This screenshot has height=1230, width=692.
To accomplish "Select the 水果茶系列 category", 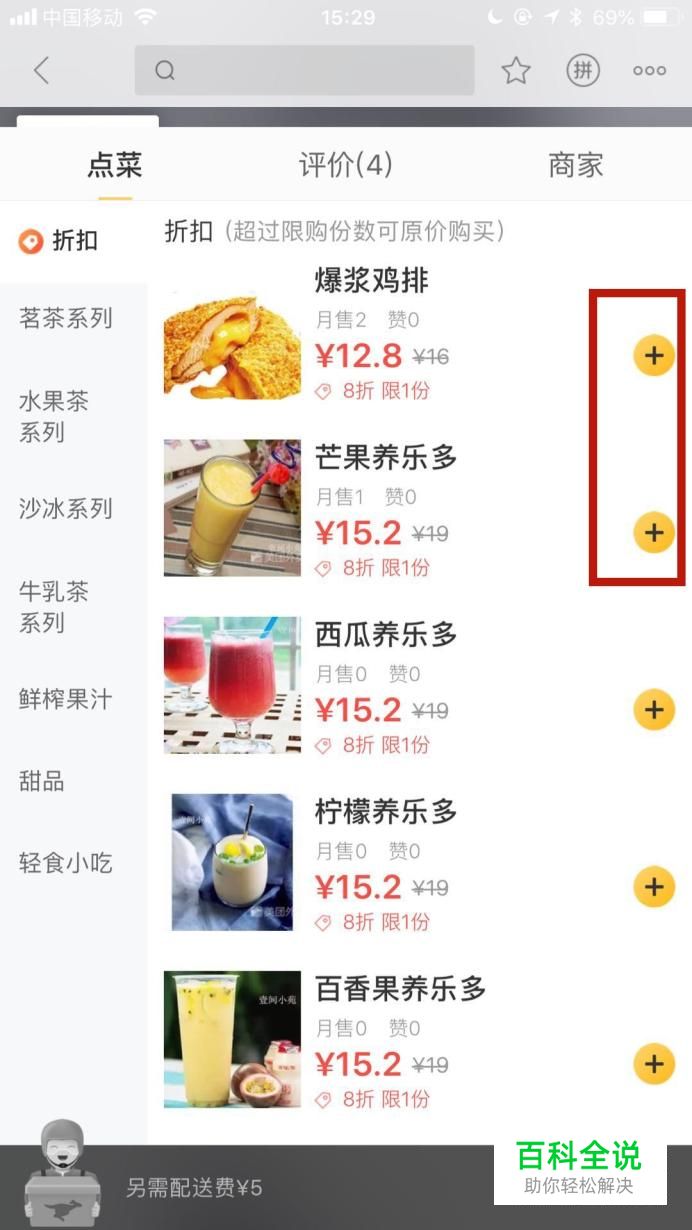I will pos(55,417).
